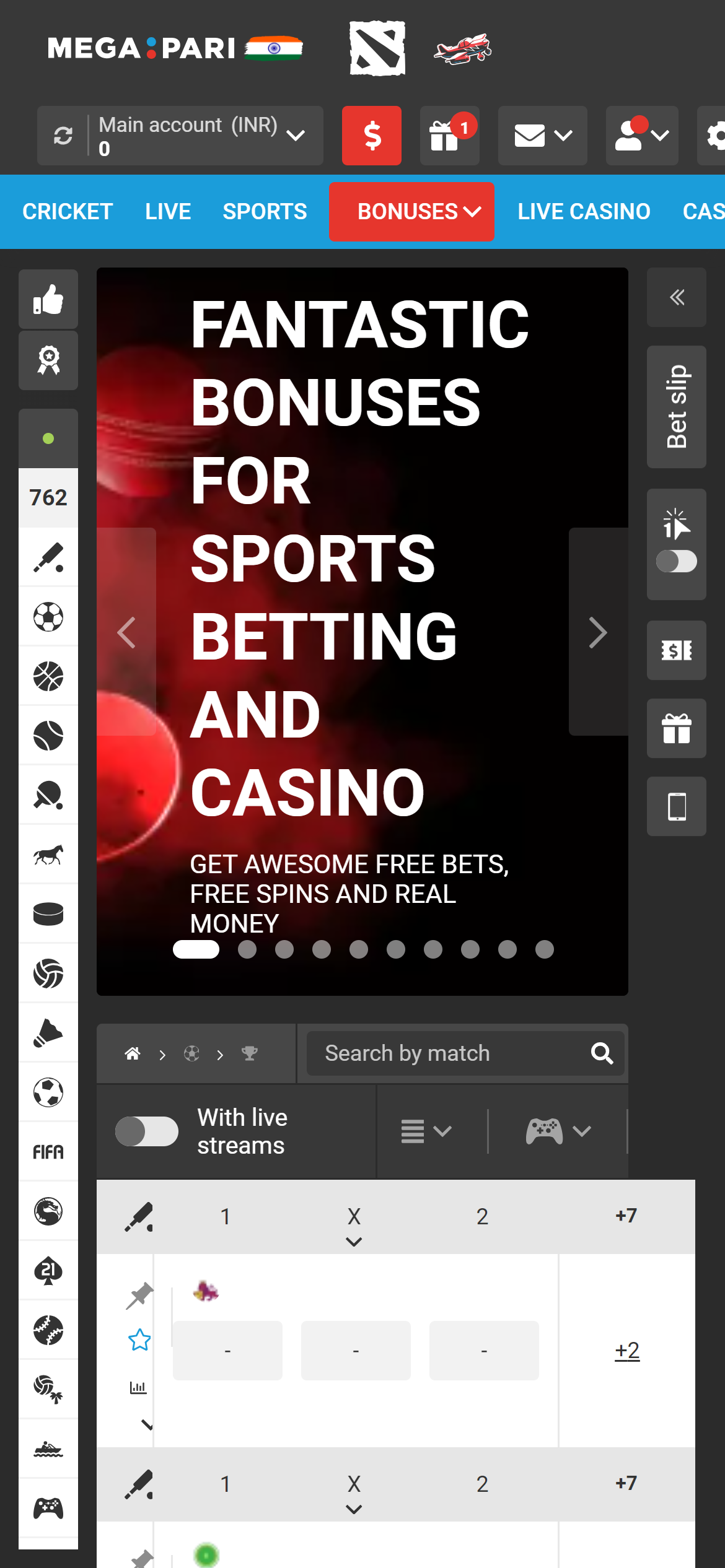Toggle the one-click bet switch
Screen dimensions: 725x1568
[x=676, y=562]
